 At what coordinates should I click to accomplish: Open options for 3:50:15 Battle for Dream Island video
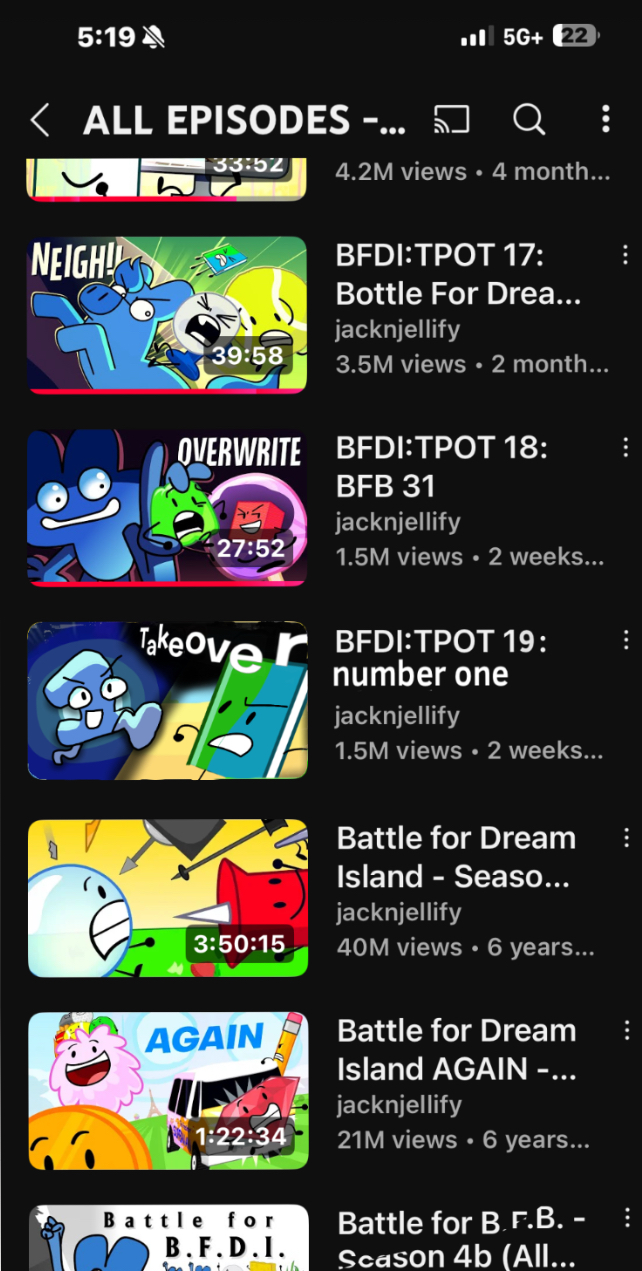click(626, 837)
